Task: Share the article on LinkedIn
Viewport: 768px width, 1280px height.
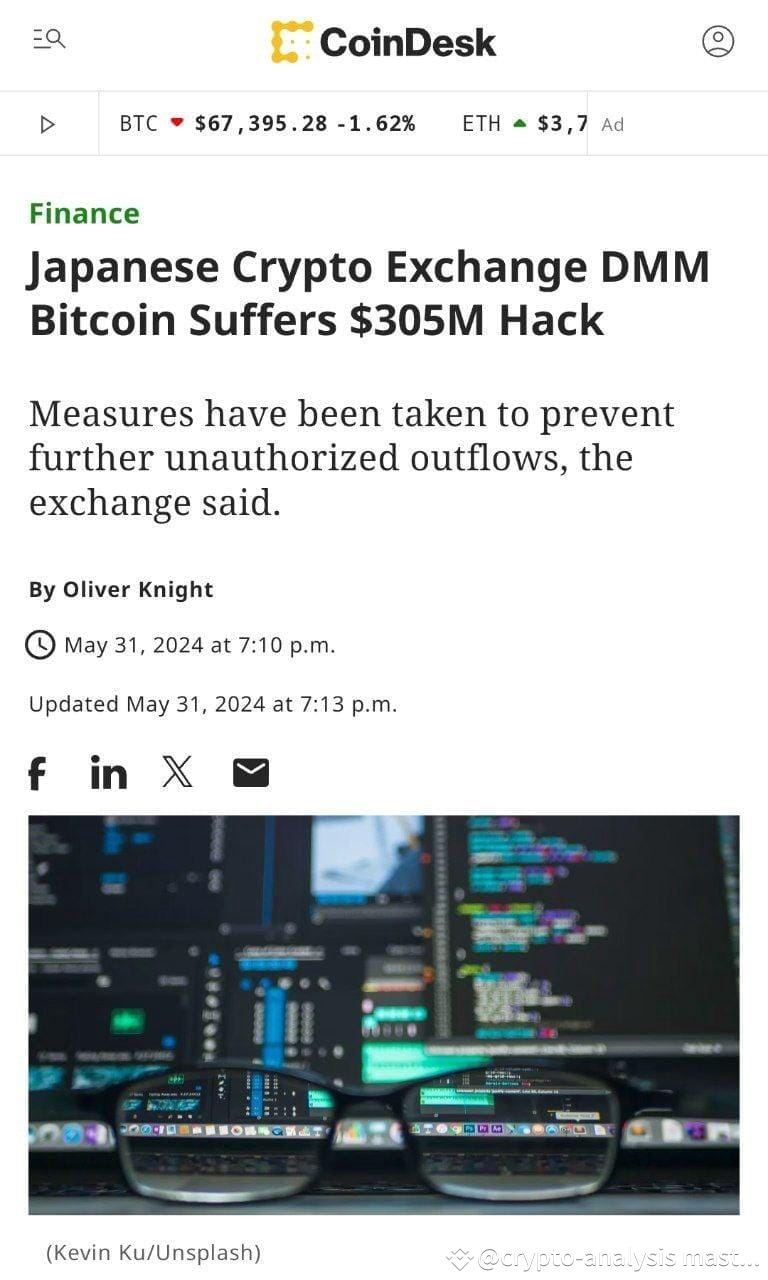Action: click(109, 771)
